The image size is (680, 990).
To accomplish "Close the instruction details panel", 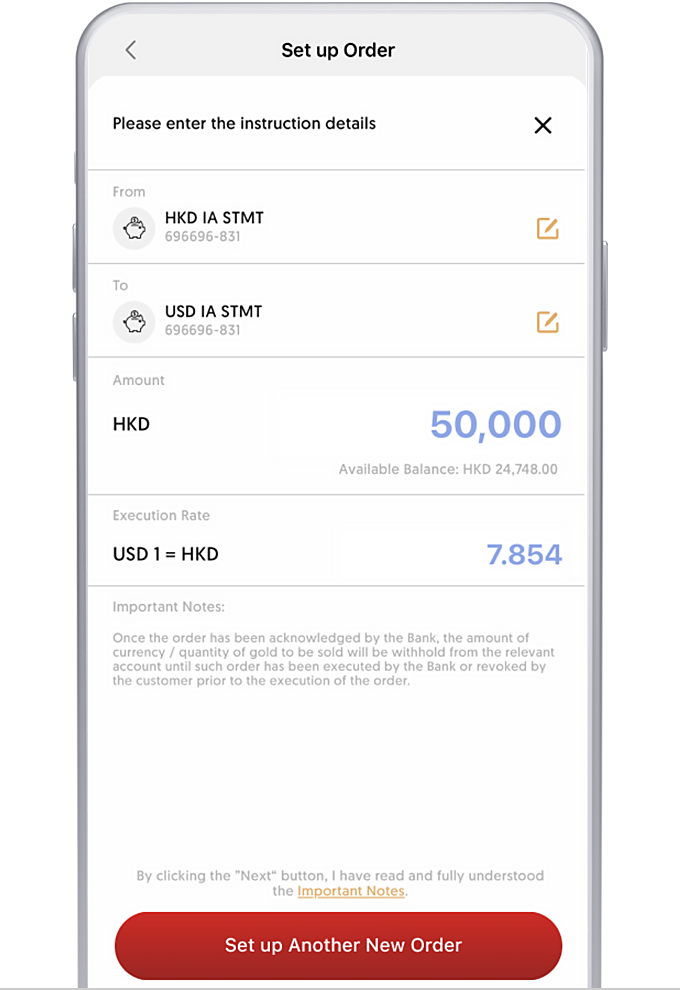I will 543,125.
